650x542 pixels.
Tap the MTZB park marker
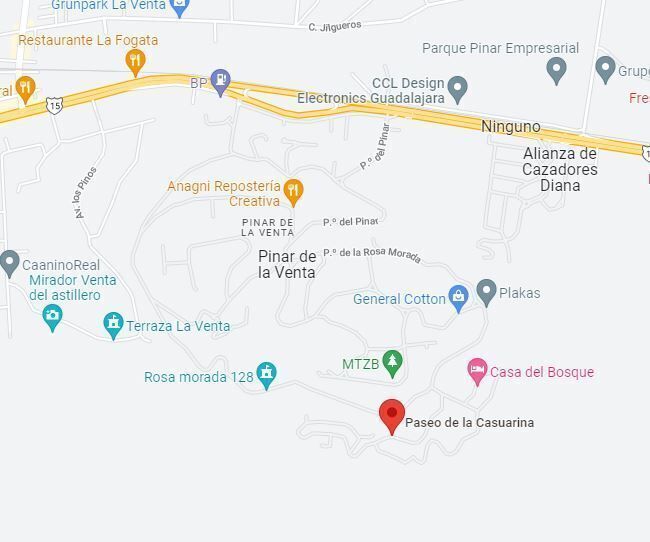[392, 362]
